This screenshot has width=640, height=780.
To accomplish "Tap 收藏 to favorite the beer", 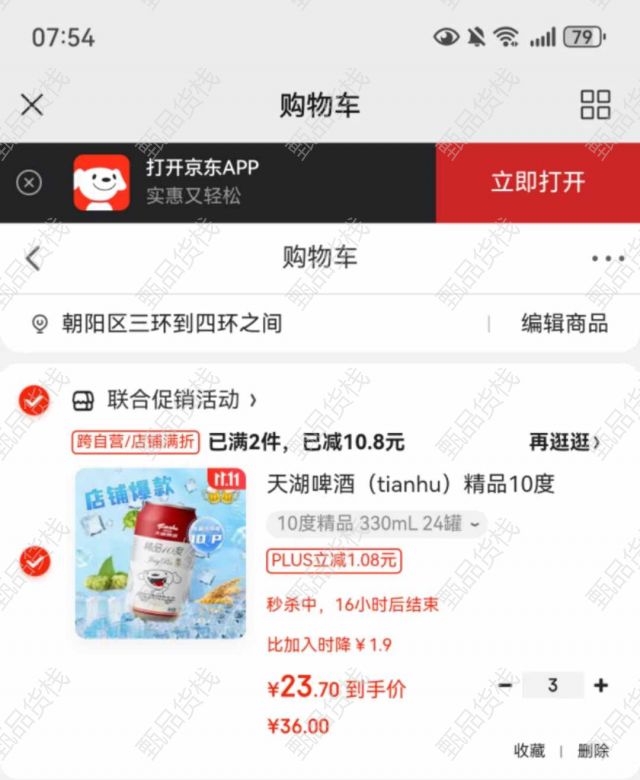I will (529, 750).
